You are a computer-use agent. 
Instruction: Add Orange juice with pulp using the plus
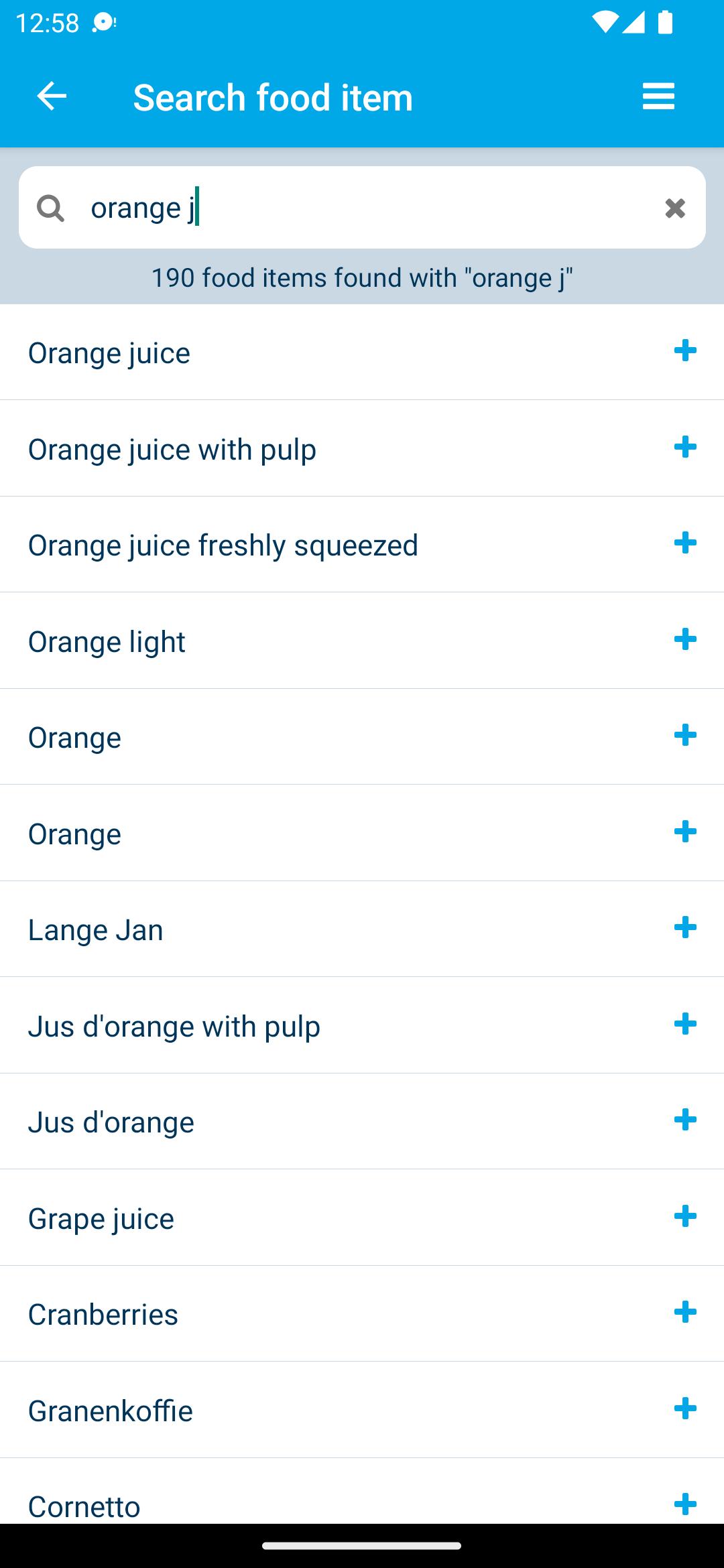[x=685, y=447]
